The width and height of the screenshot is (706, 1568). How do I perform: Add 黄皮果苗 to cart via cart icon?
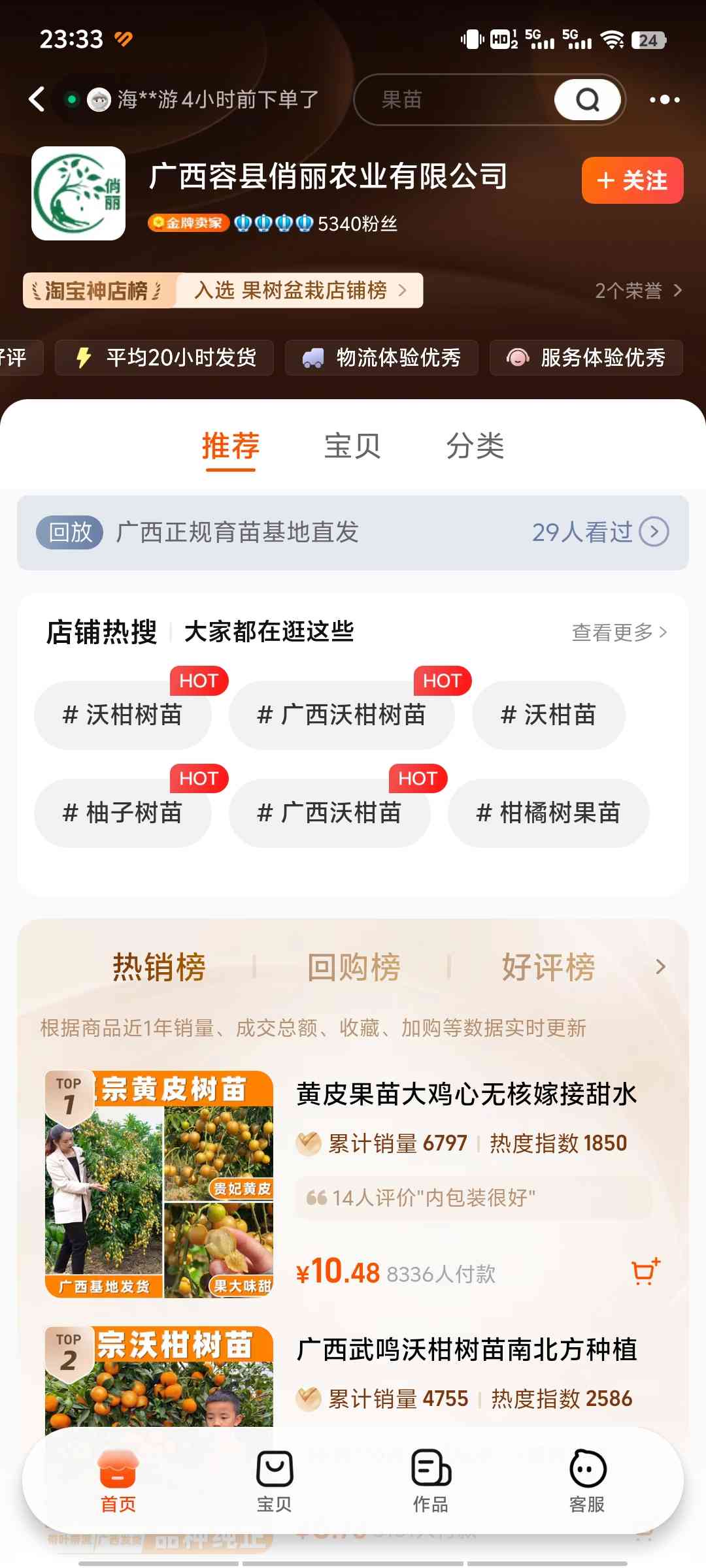[x=645, y=1271]
